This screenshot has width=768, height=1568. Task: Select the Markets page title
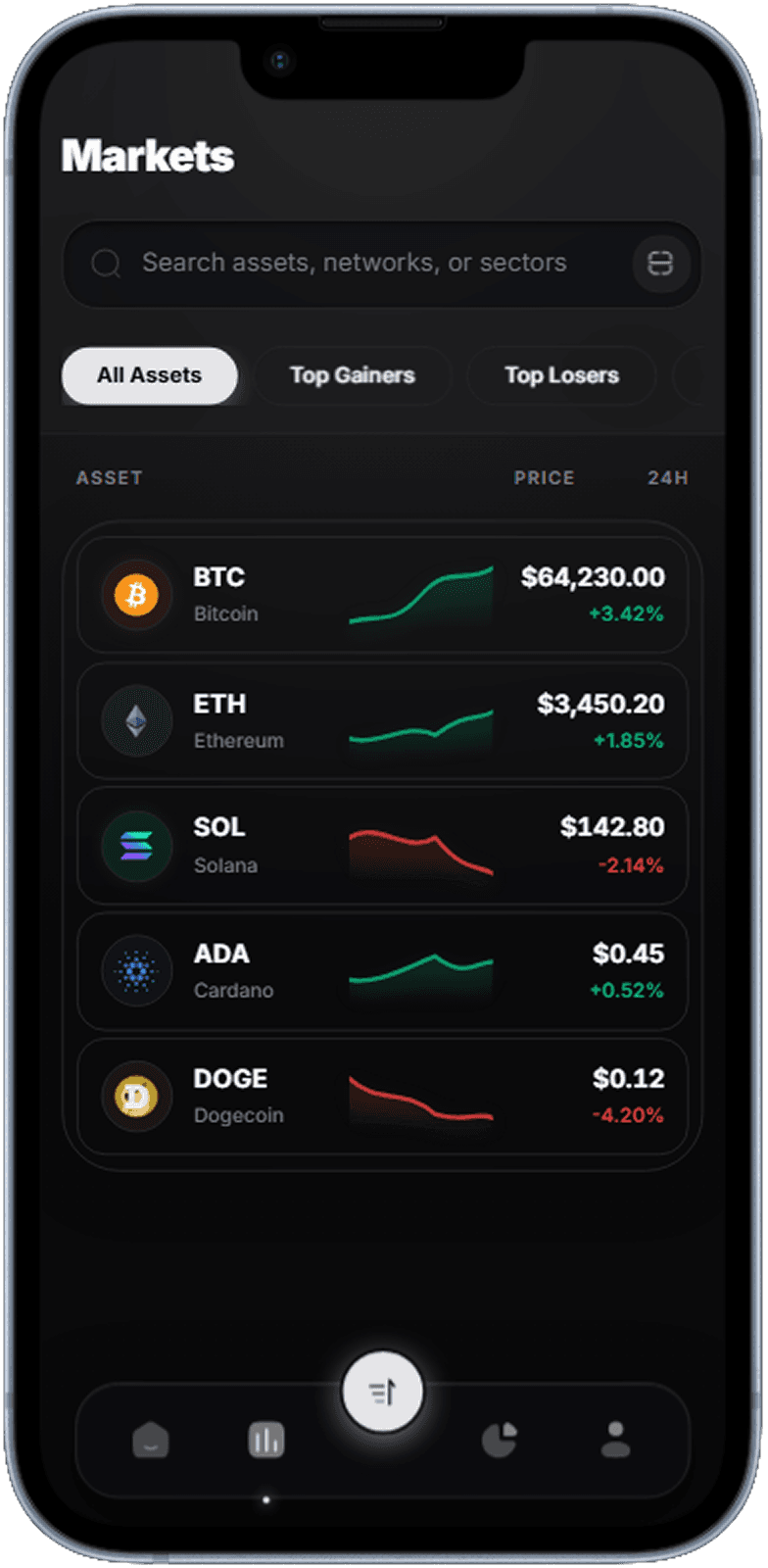pos(147,155)
